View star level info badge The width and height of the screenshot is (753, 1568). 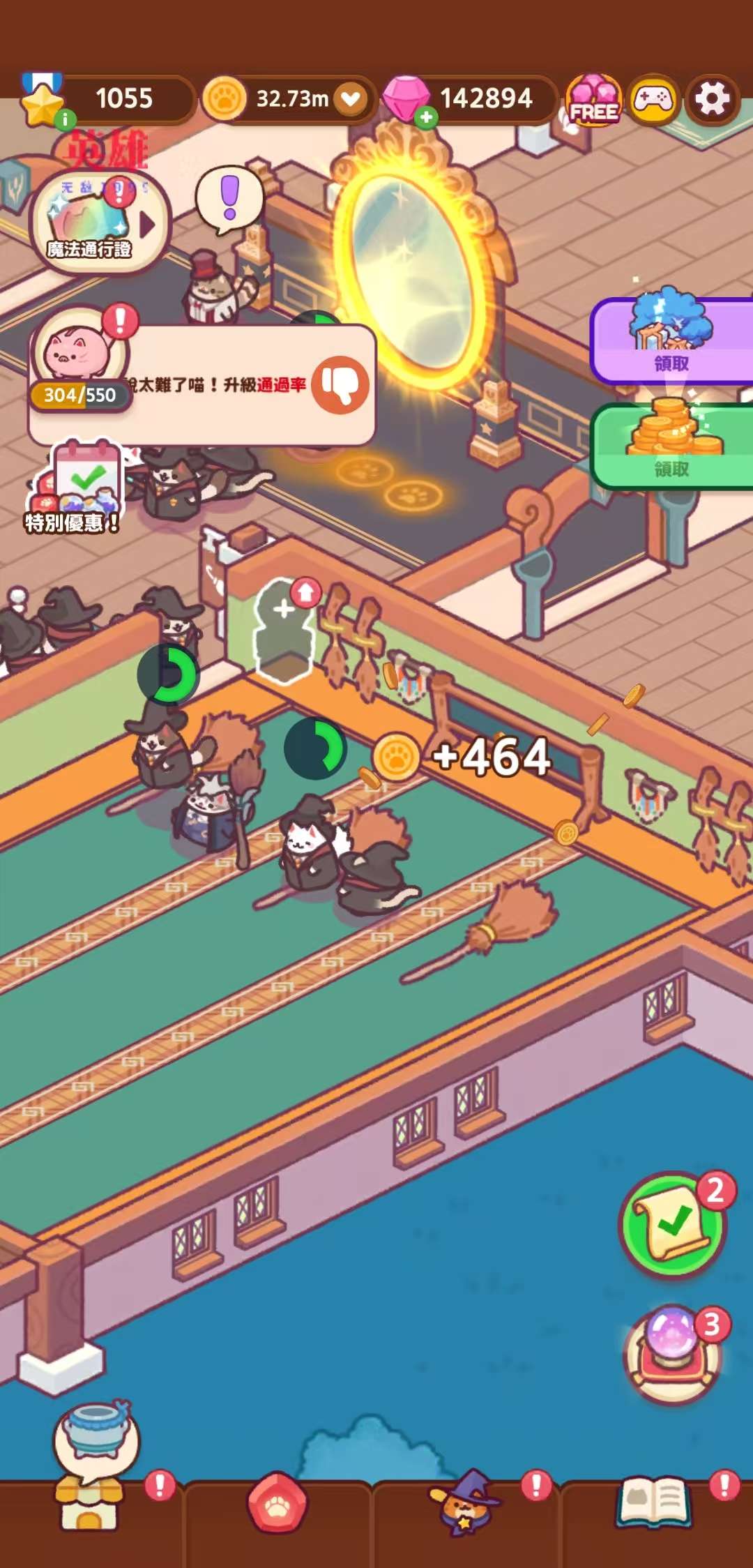click(65, 119)
